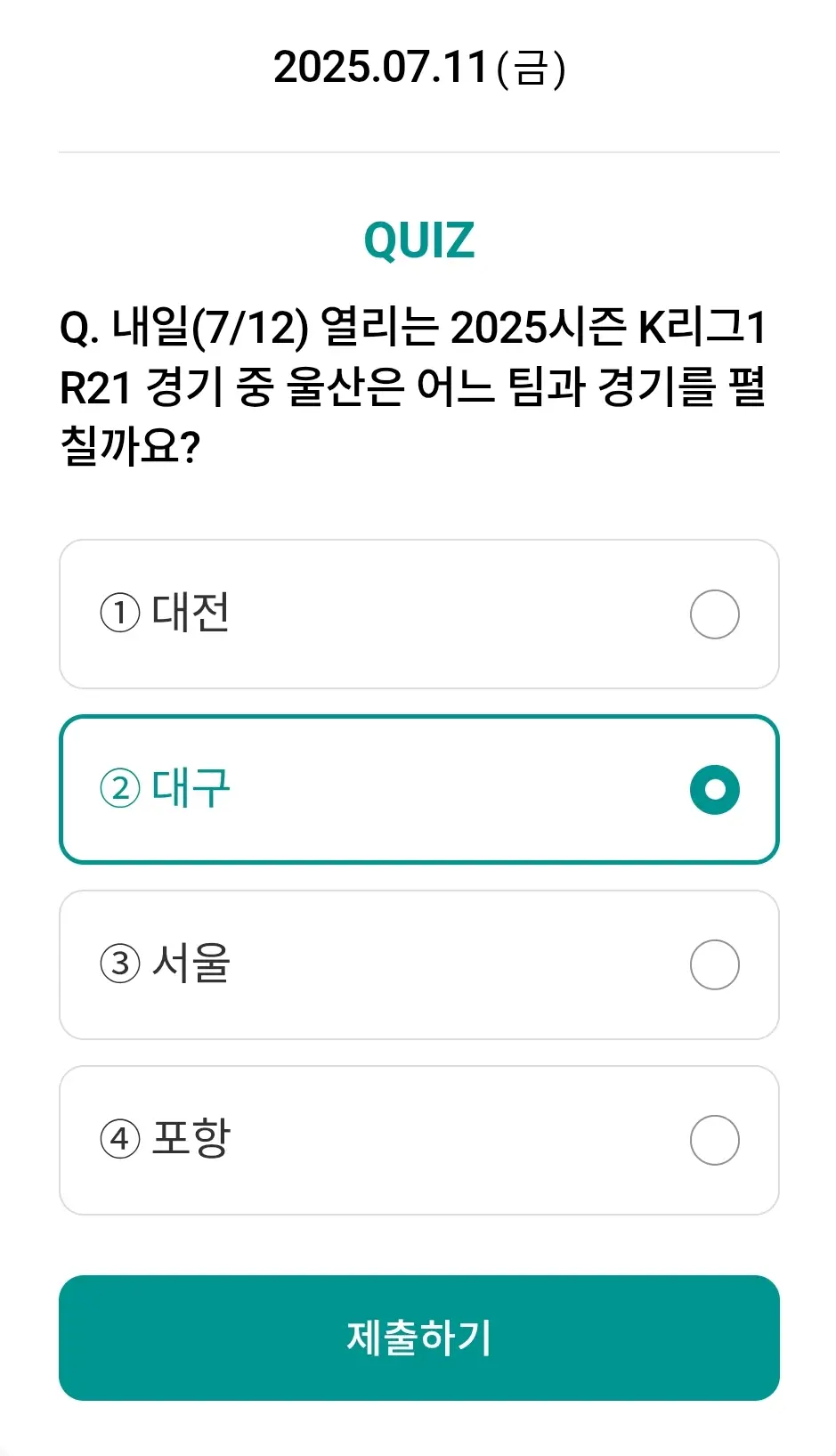Select the ① 대전 radio button
This screenshot has height=1456, width=836.
point(714,614)
